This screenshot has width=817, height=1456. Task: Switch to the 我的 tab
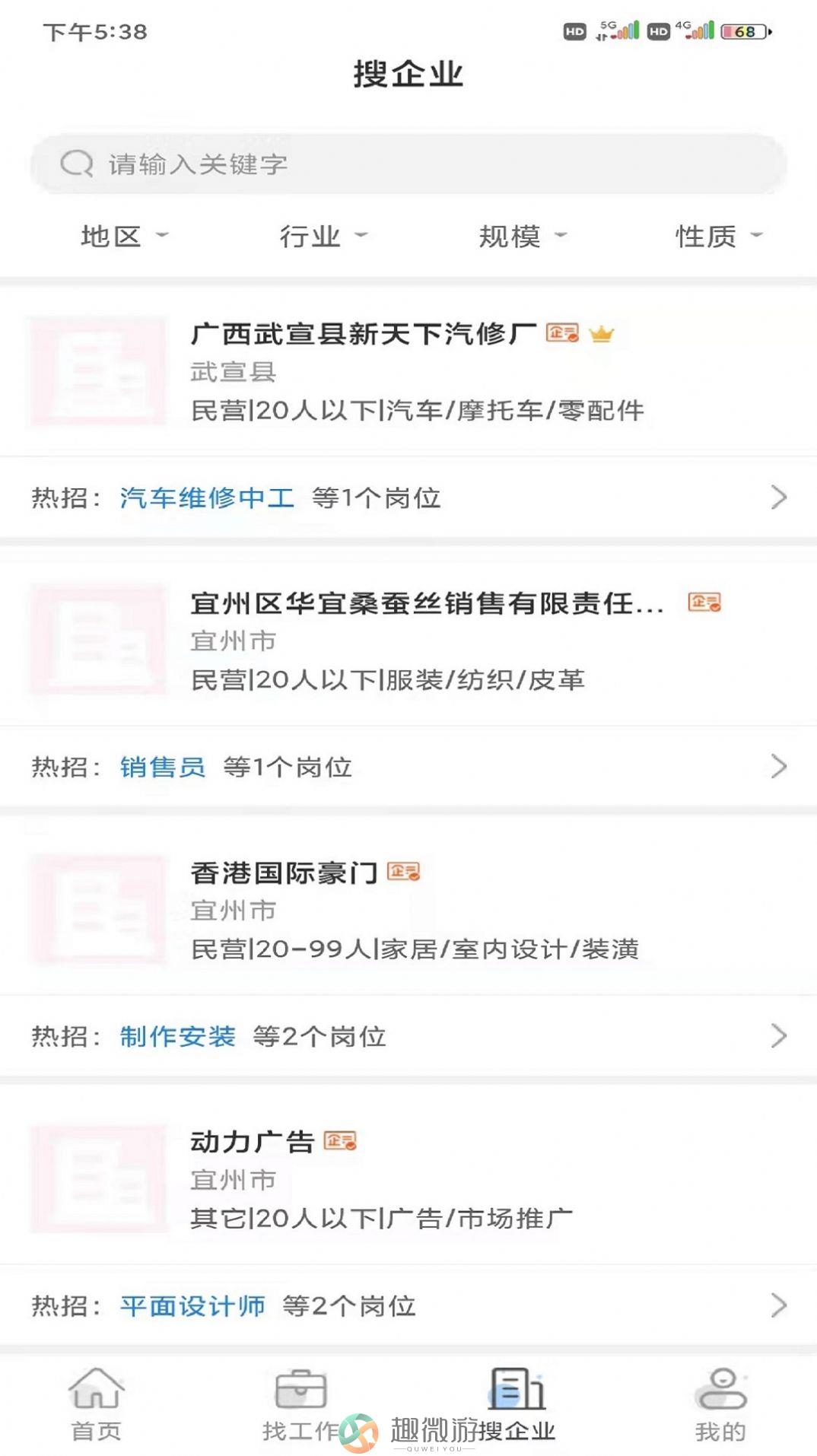[720, 1404]
